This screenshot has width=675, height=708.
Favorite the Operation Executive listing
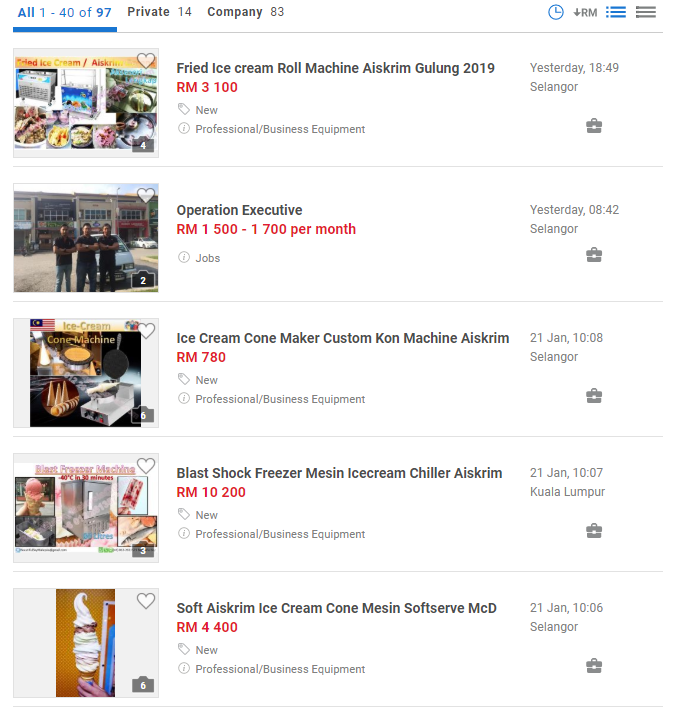point(146,196)
